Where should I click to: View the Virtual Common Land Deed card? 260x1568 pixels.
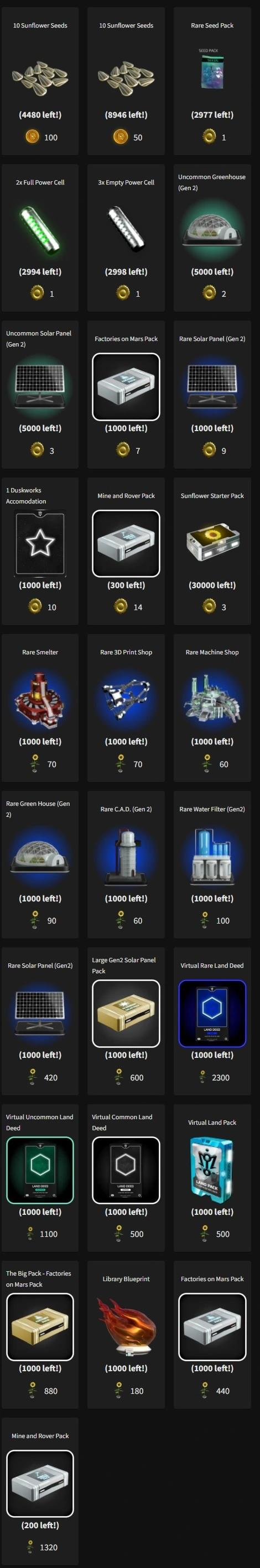126,1178
